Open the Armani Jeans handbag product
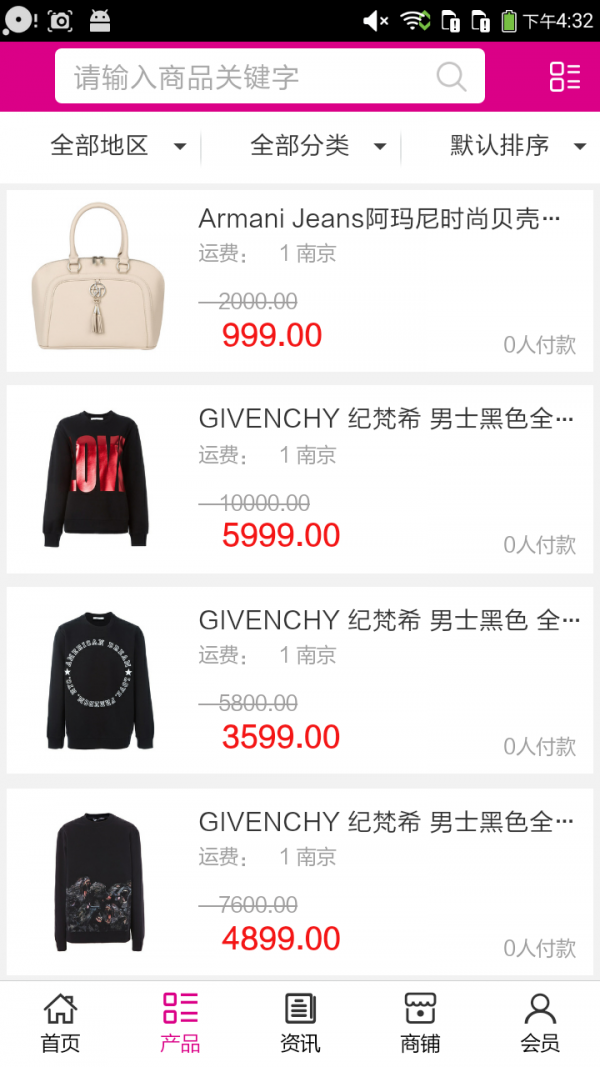Screen dimensions: 600x1067 click(x=300, y=281)
